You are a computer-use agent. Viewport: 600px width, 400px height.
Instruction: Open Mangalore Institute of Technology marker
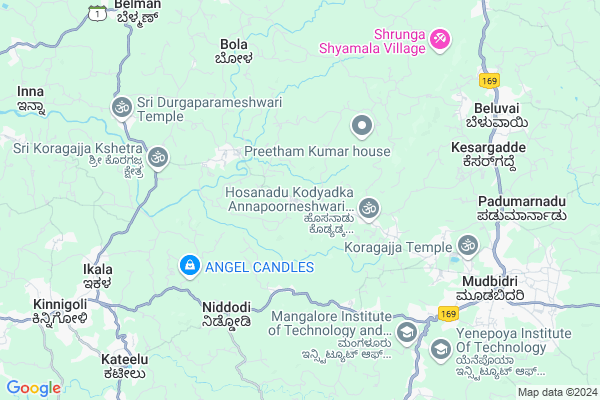pyautogui.click(x=407, y=331)
